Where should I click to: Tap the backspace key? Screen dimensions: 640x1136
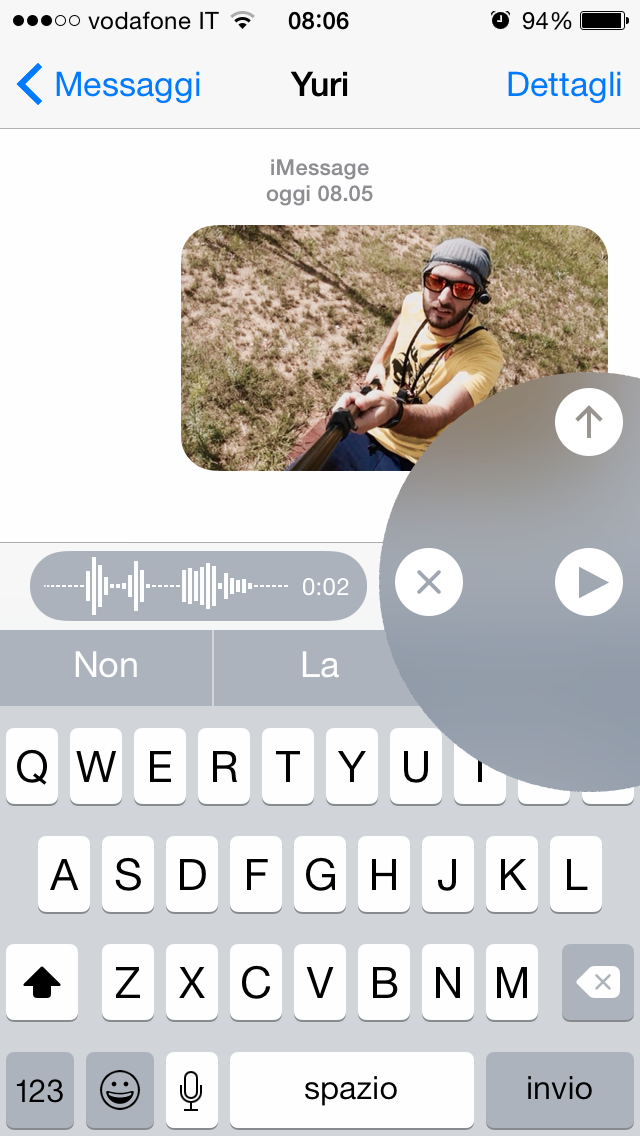pos(597,983)
